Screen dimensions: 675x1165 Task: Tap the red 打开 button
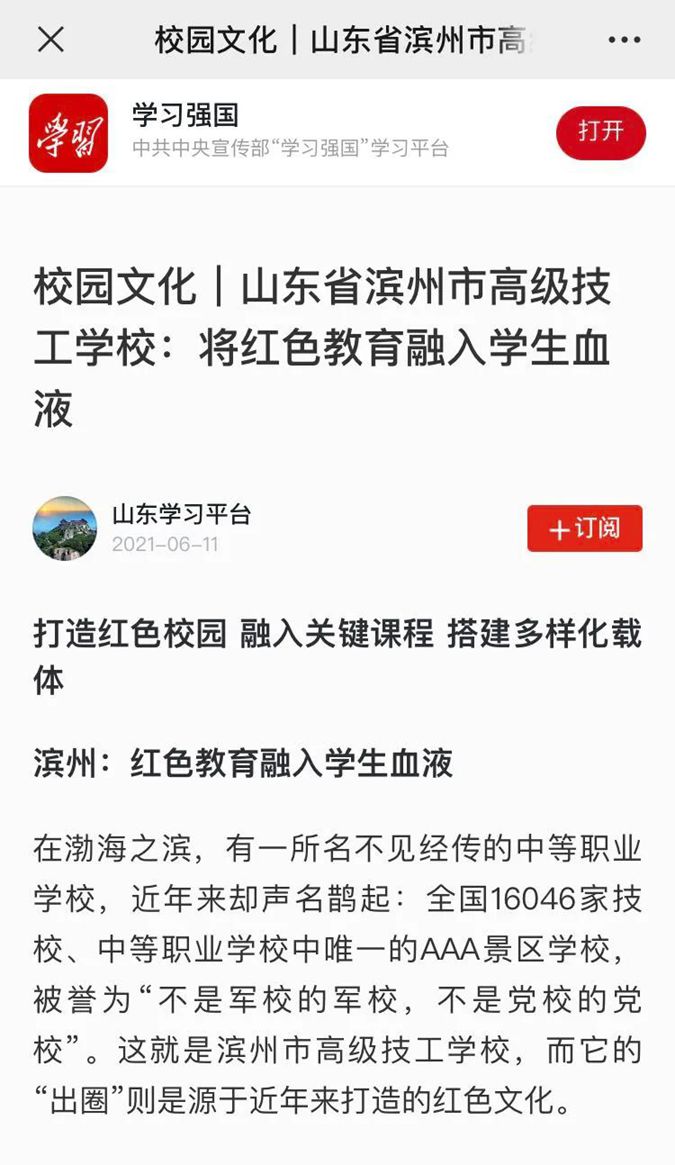[600, 133]
